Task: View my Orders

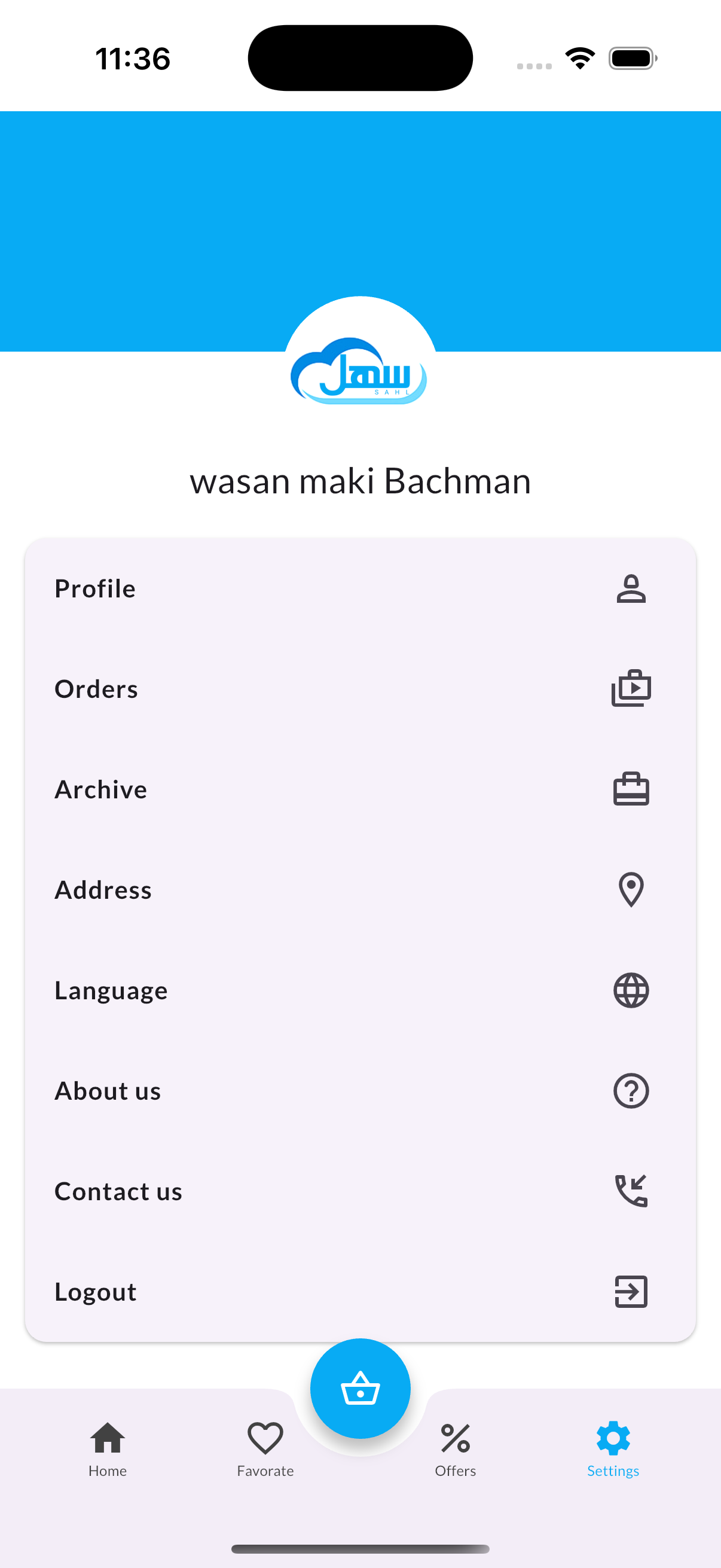Action: [x=359, y=689]
